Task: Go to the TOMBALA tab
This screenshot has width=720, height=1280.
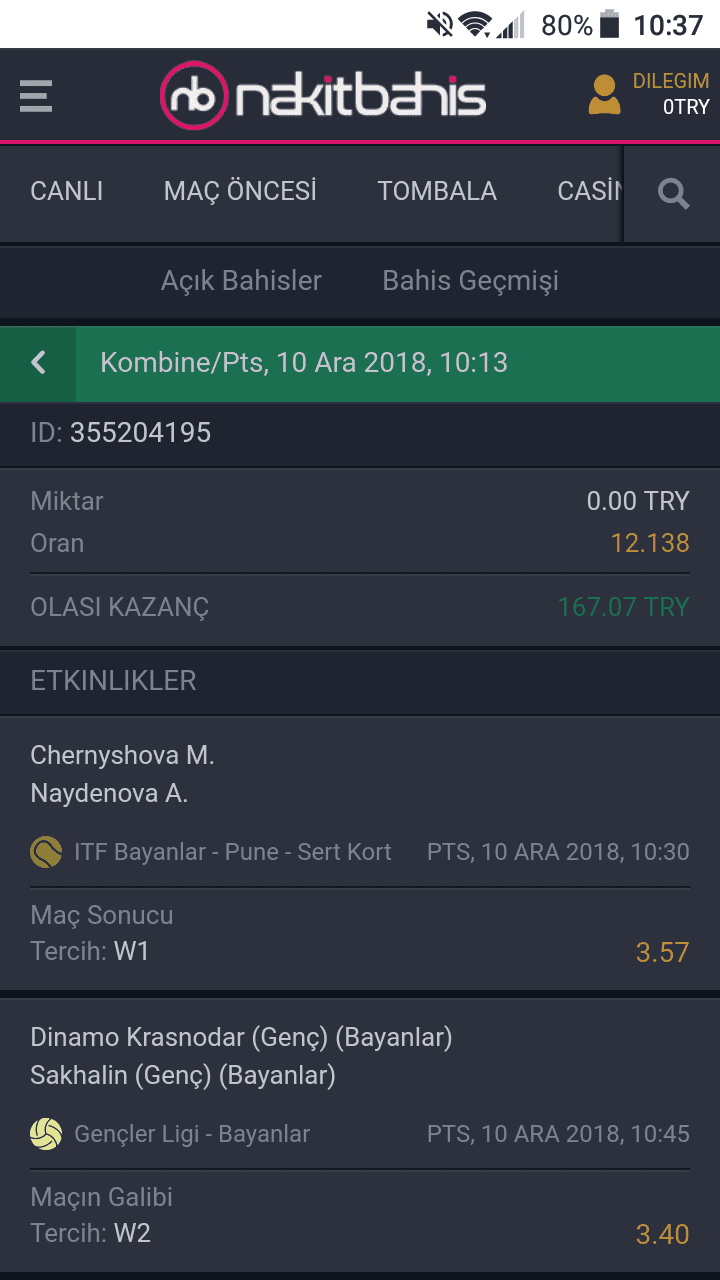Action: pos(437,191)
